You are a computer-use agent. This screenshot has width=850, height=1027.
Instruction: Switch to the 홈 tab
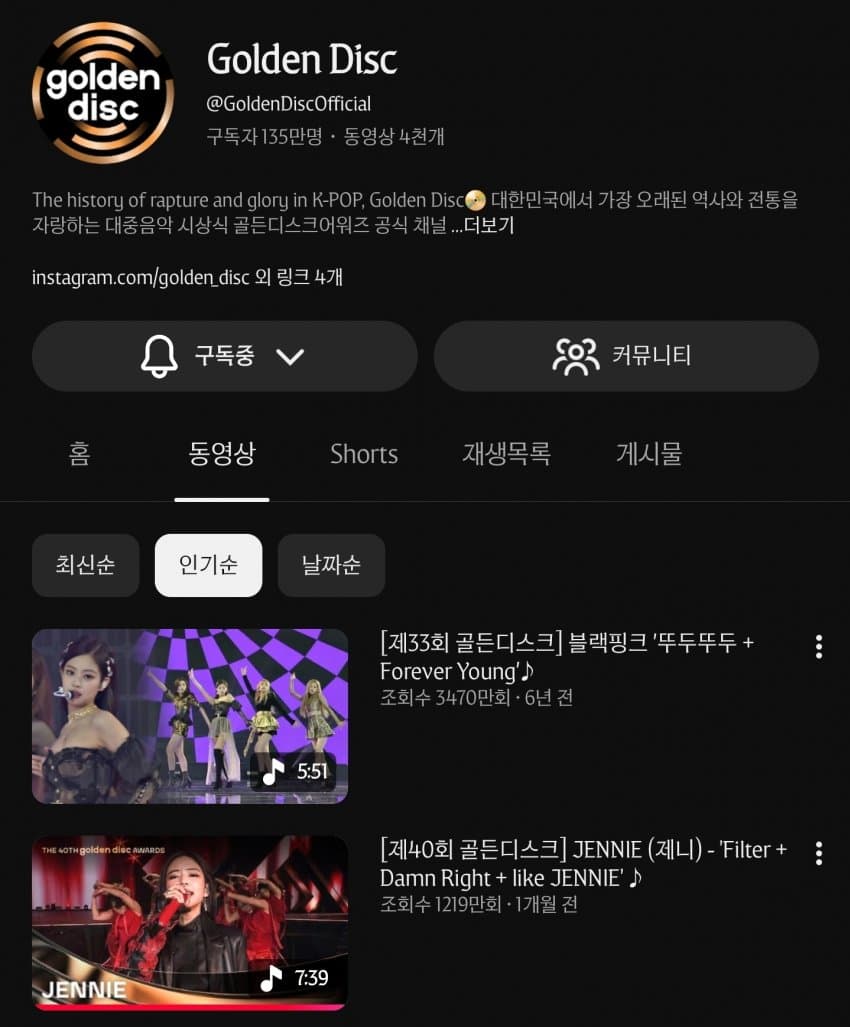[80, 454]
